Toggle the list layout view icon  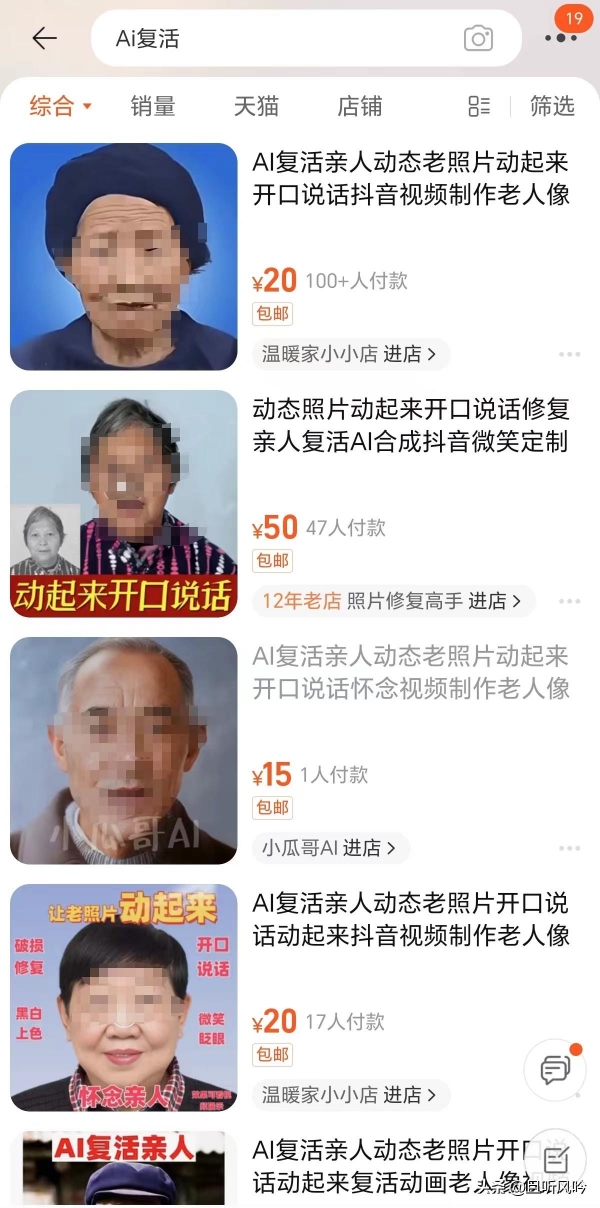[x=479, y=106]
